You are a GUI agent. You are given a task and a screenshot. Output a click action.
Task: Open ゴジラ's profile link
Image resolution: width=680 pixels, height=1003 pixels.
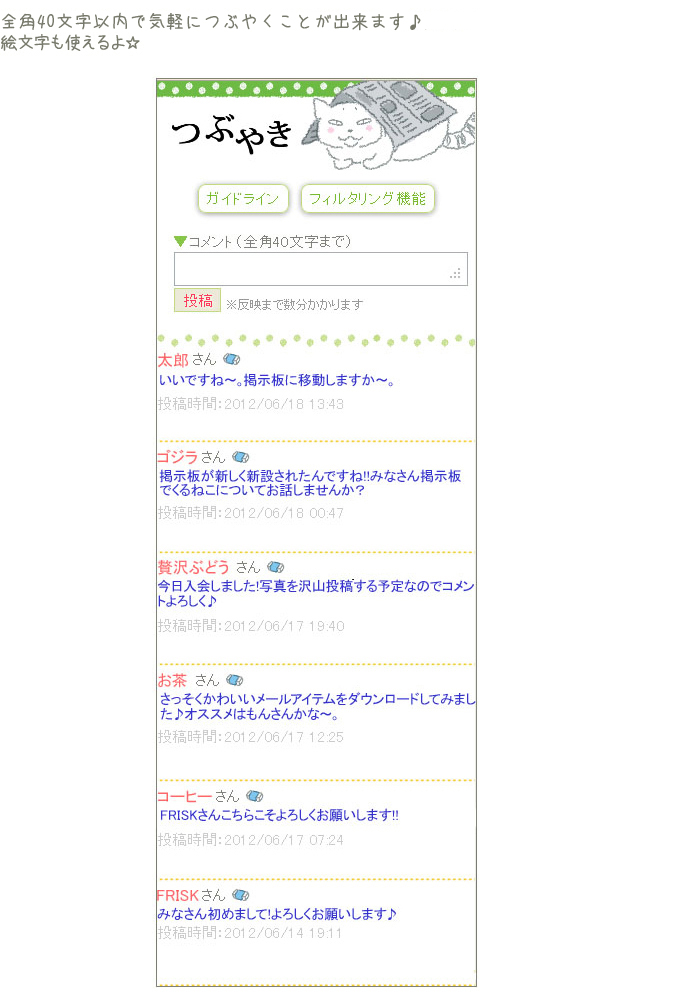177,457
